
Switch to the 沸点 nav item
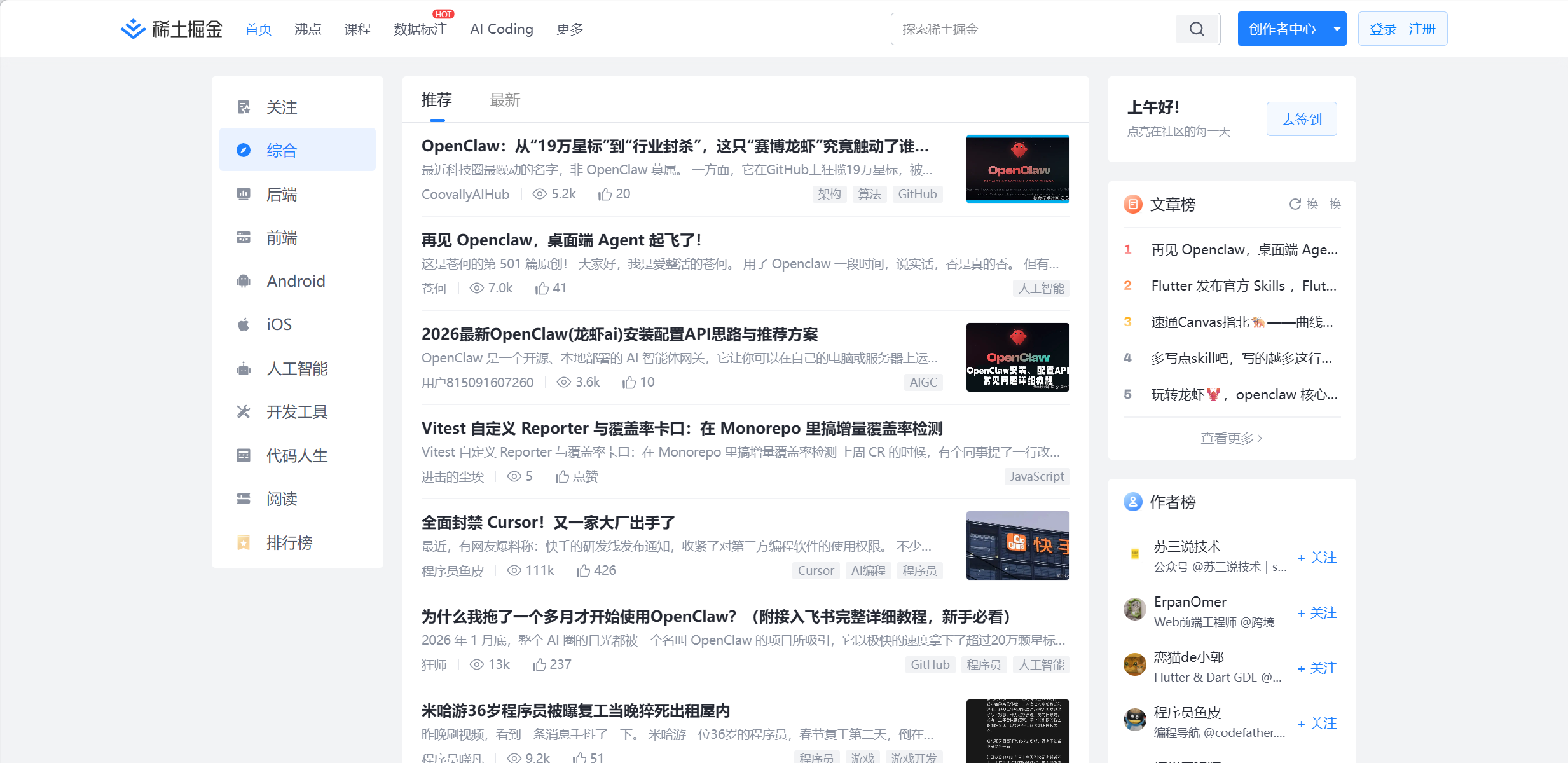tap(308, 29)
